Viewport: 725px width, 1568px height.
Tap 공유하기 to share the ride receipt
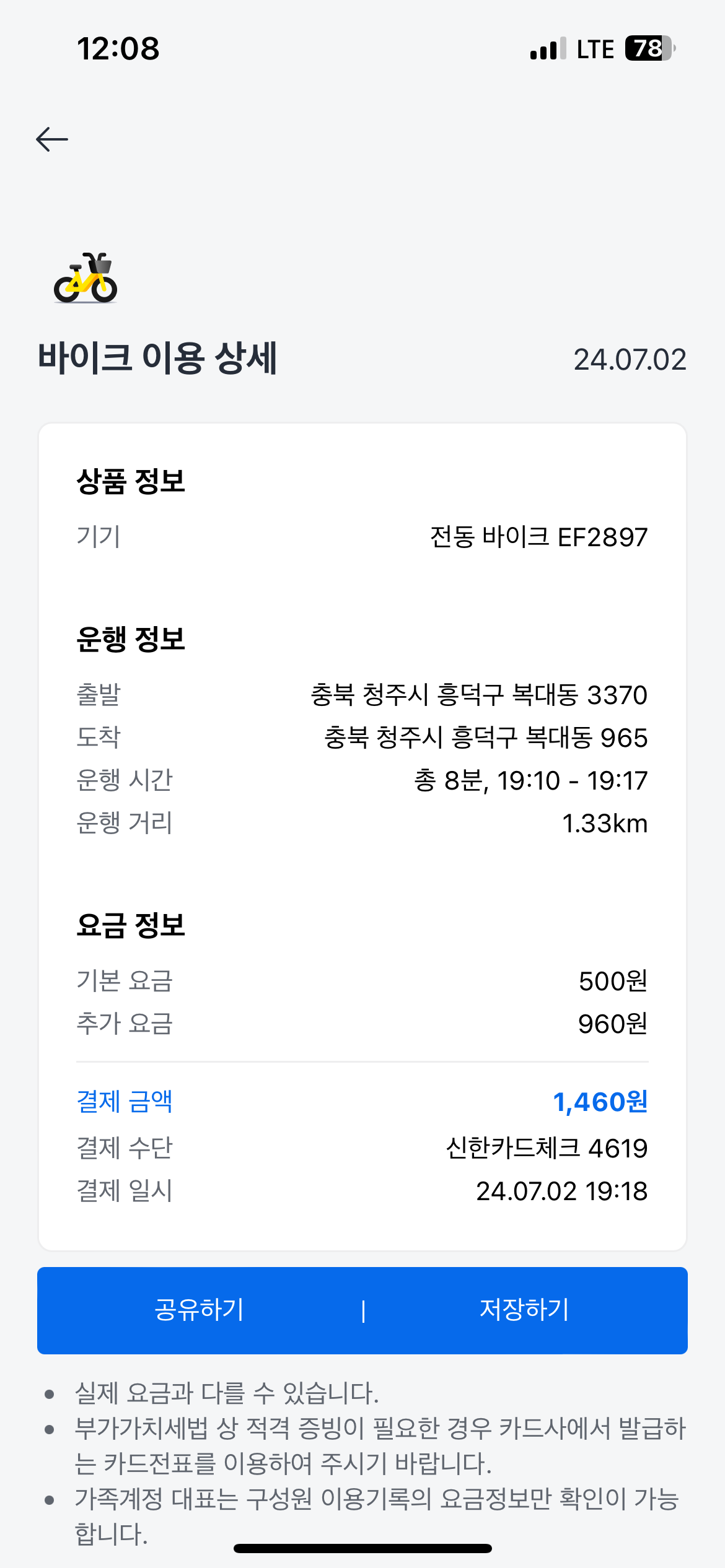coord(200,1310)
